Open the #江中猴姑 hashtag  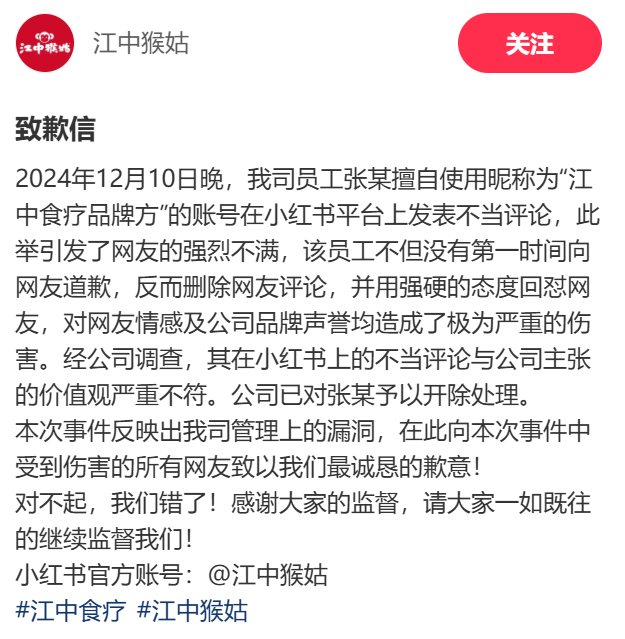coord(192,611)
